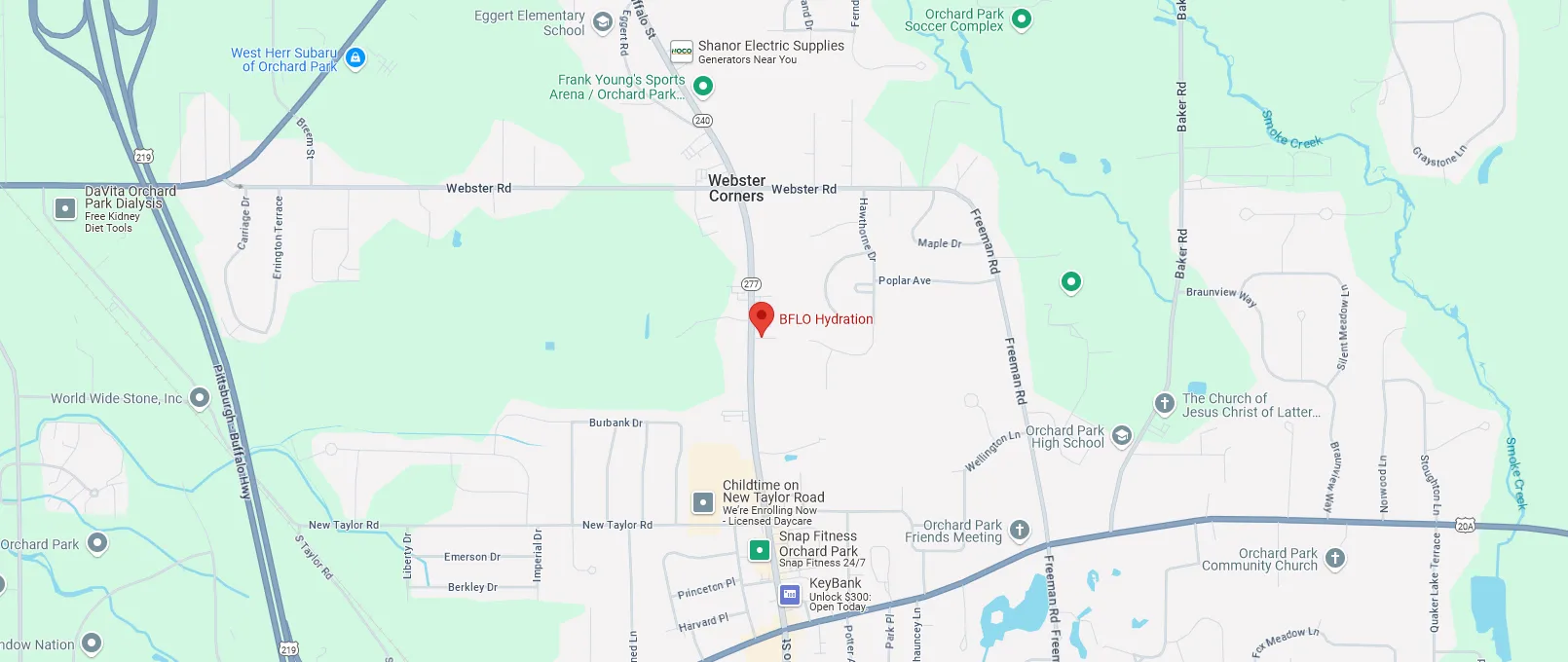Tap the Orchard Park High School marker
This screenshot has width=1568, height=662.
pyautogui.click(x=1122, y=435)
